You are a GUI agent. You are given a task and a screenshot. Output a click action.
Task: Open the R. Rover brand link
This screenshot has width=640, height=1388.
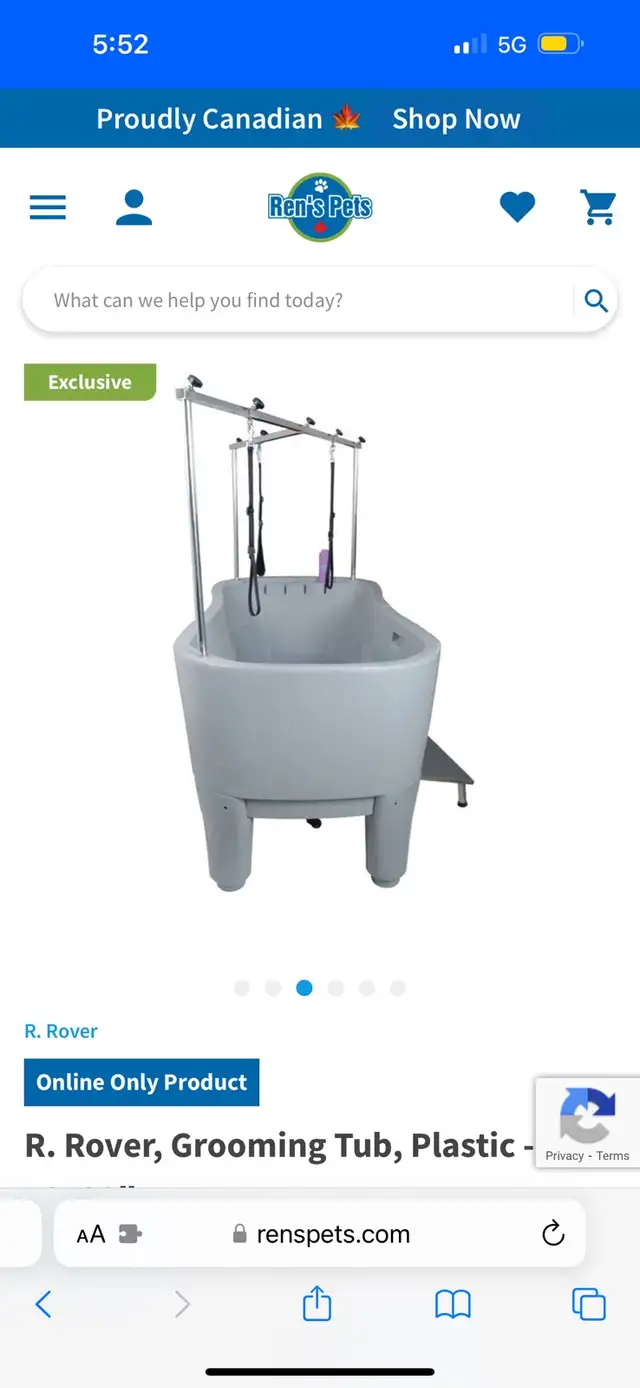click(61, 1031)
